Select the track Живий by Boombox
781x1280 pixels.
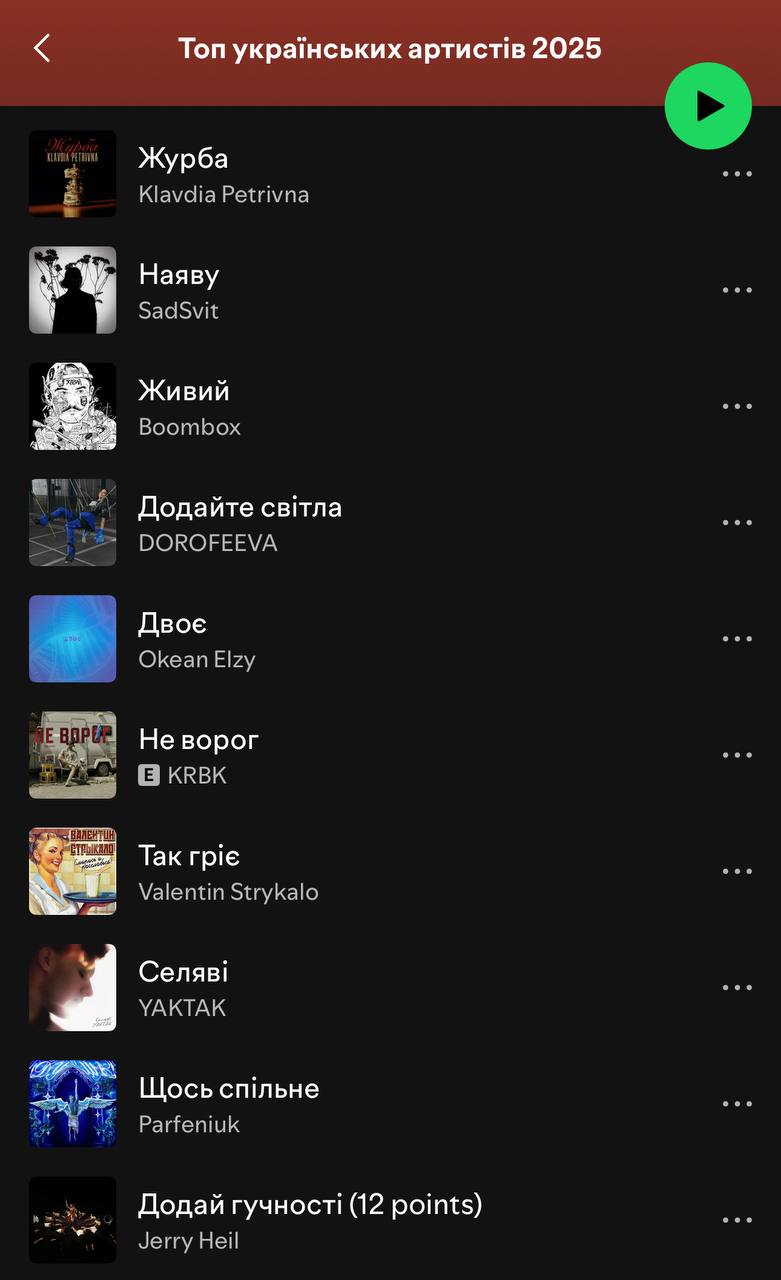coord(184,391)
